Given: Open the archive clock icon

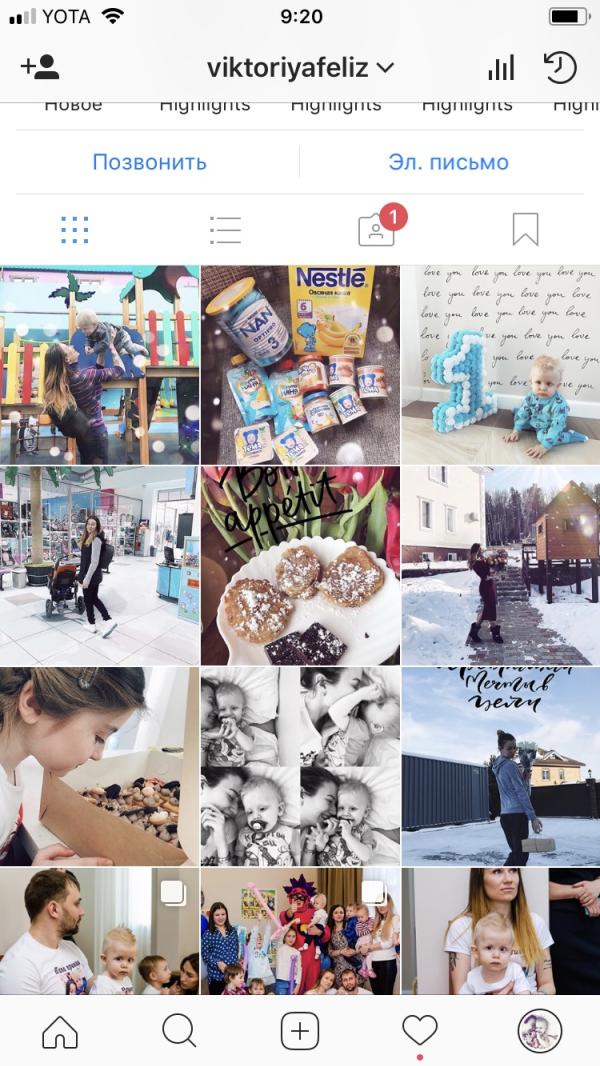Looking at the screenshot, I should [x=560, y=68].
